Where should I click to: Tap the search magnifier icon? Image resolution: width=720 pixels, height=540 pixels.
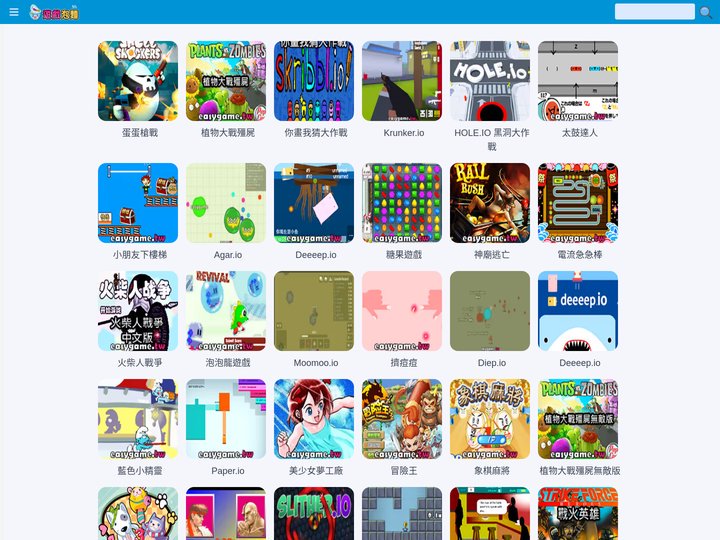coord(706,12)
